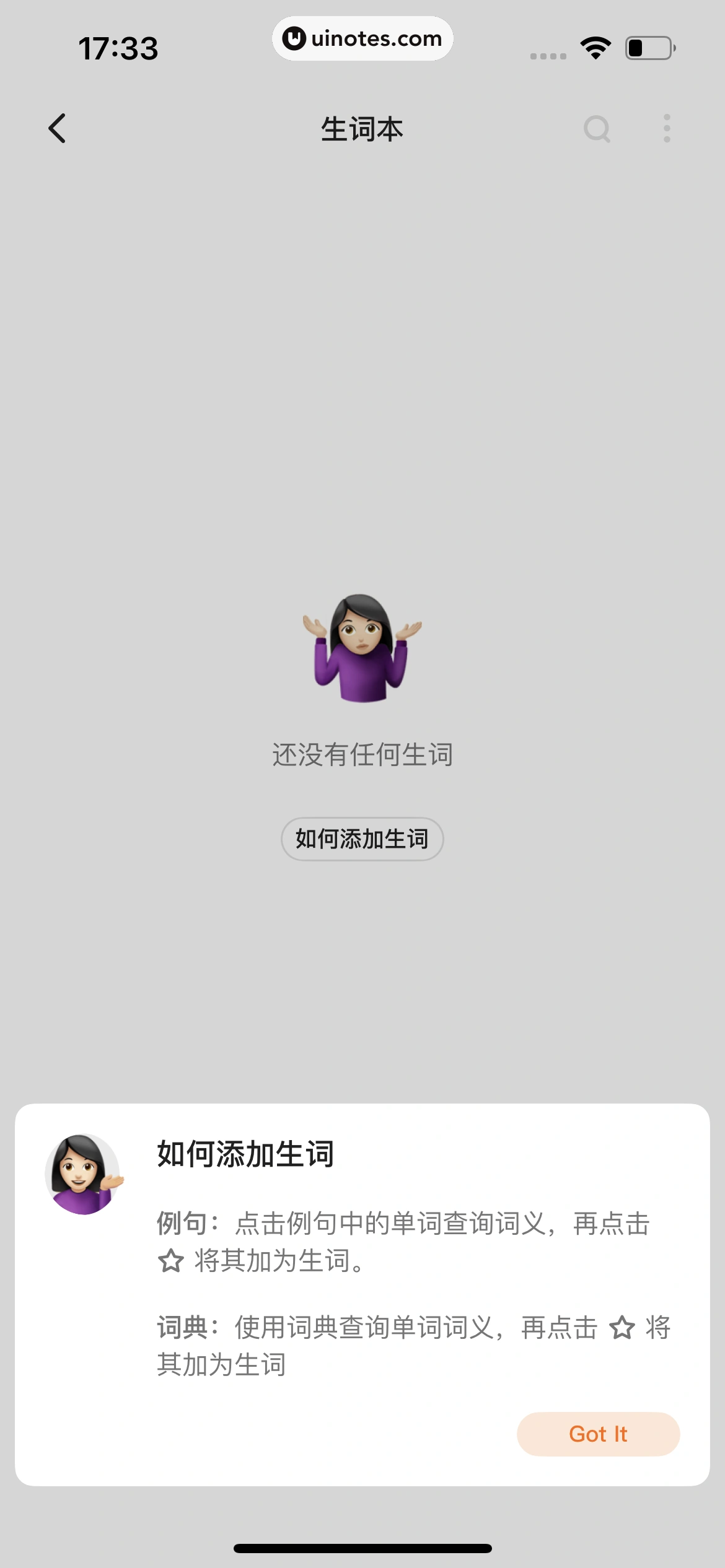The image size is (725, 1568).
Task: Open the three-dot more options menu
Action: coord(666,129)
